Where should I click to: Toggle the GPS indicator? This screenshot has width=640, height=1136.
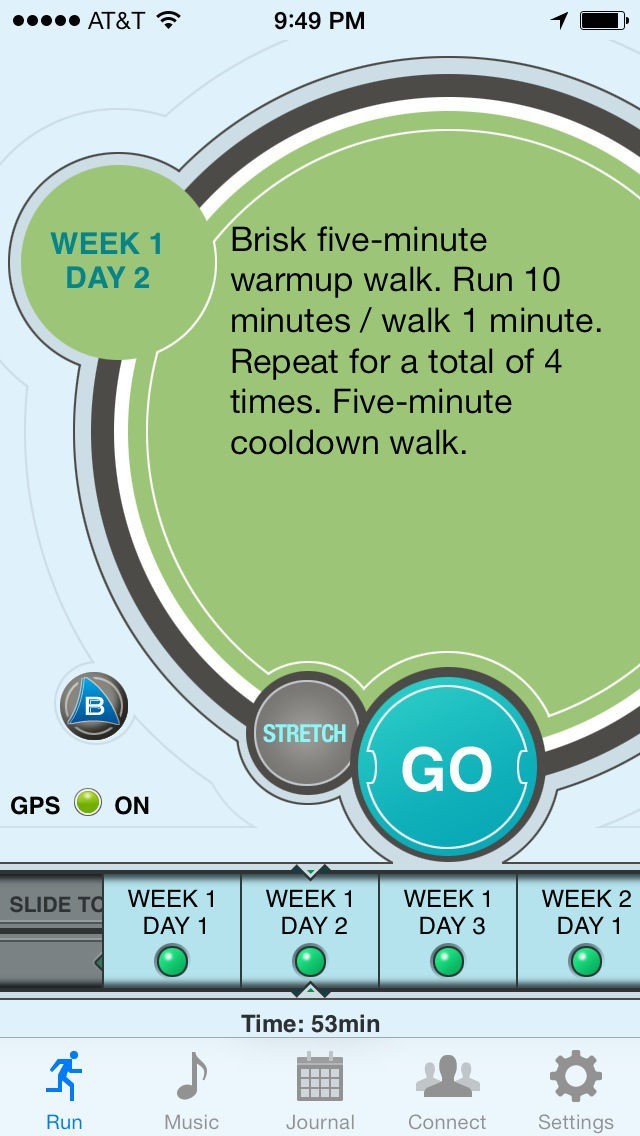(88, 803)
